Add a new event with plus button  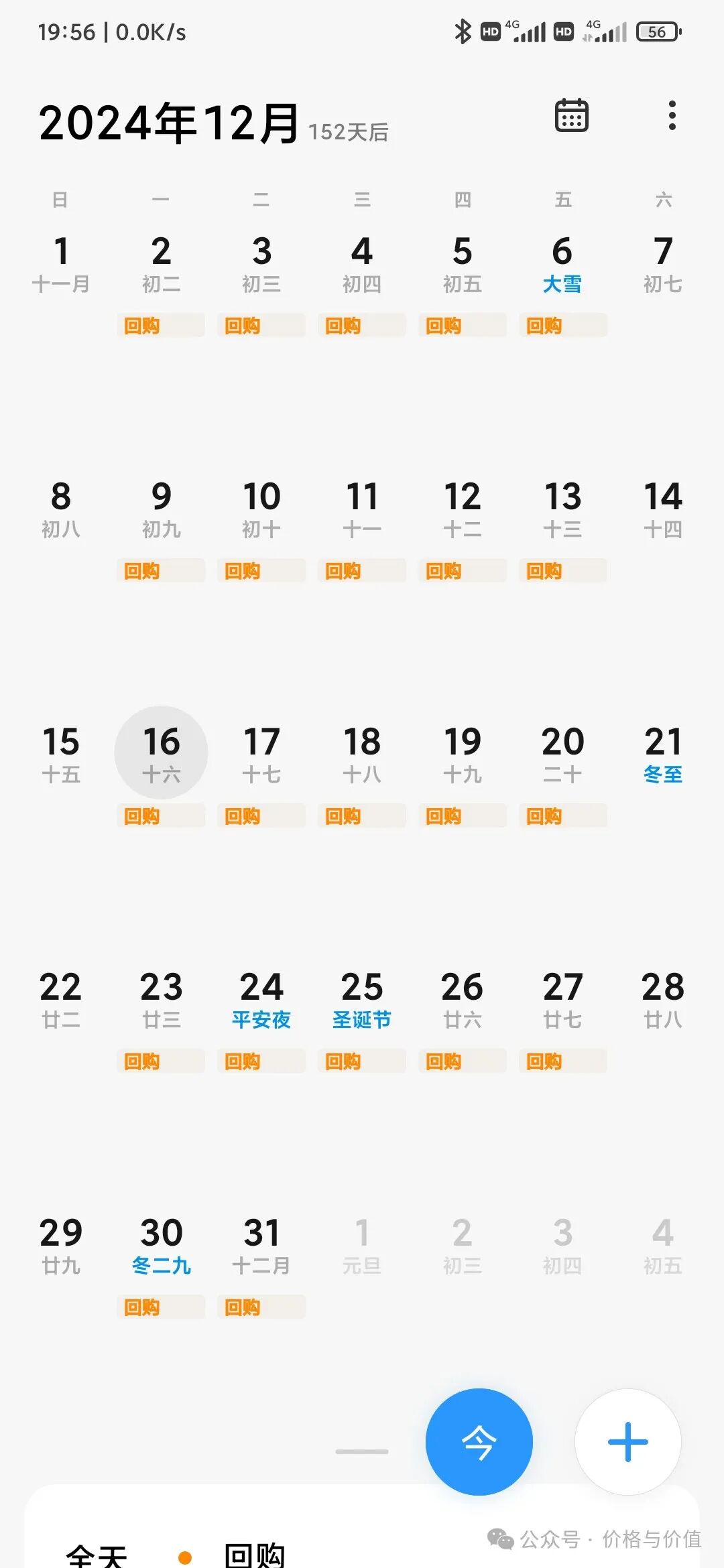tap(627, 1441)
